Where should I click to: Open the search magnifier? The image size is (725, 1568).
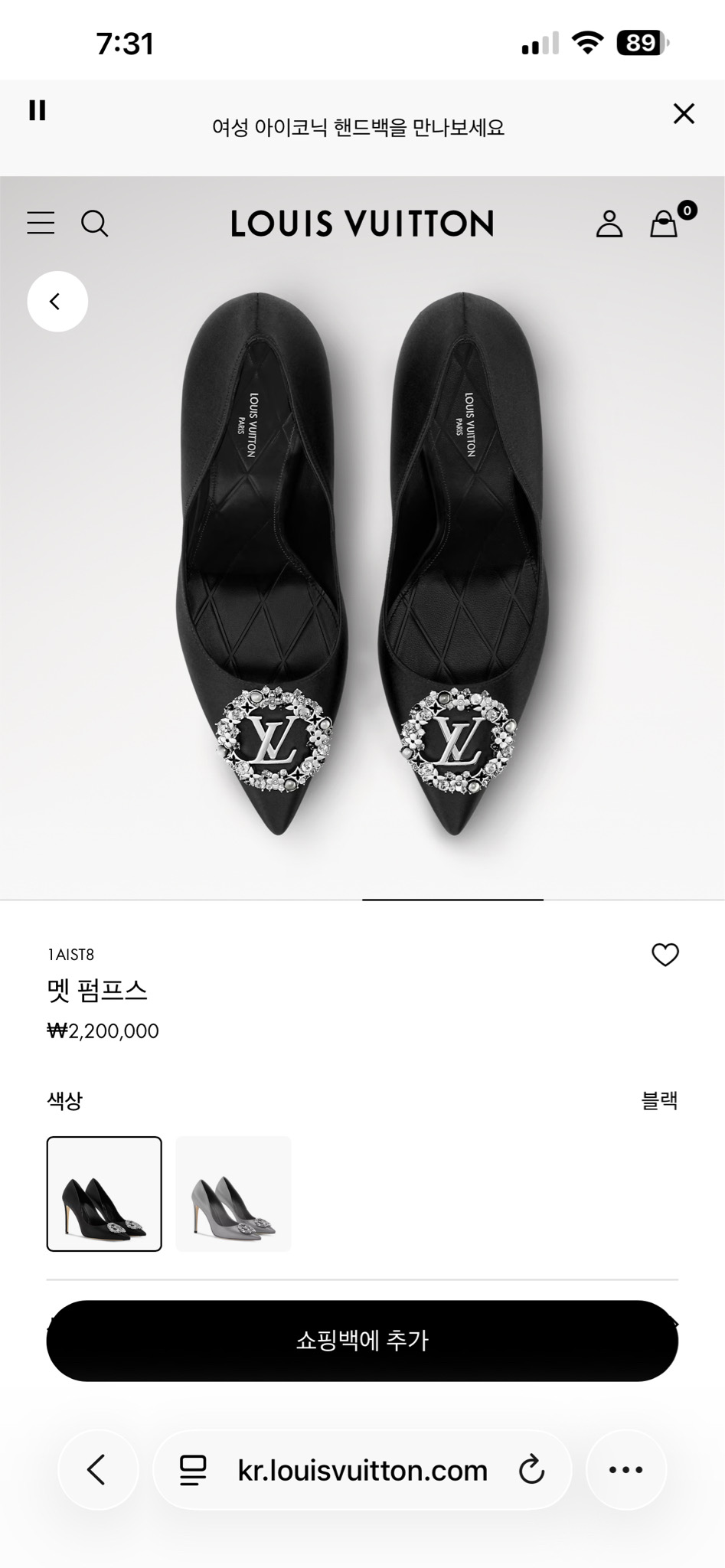pos(96,224)
